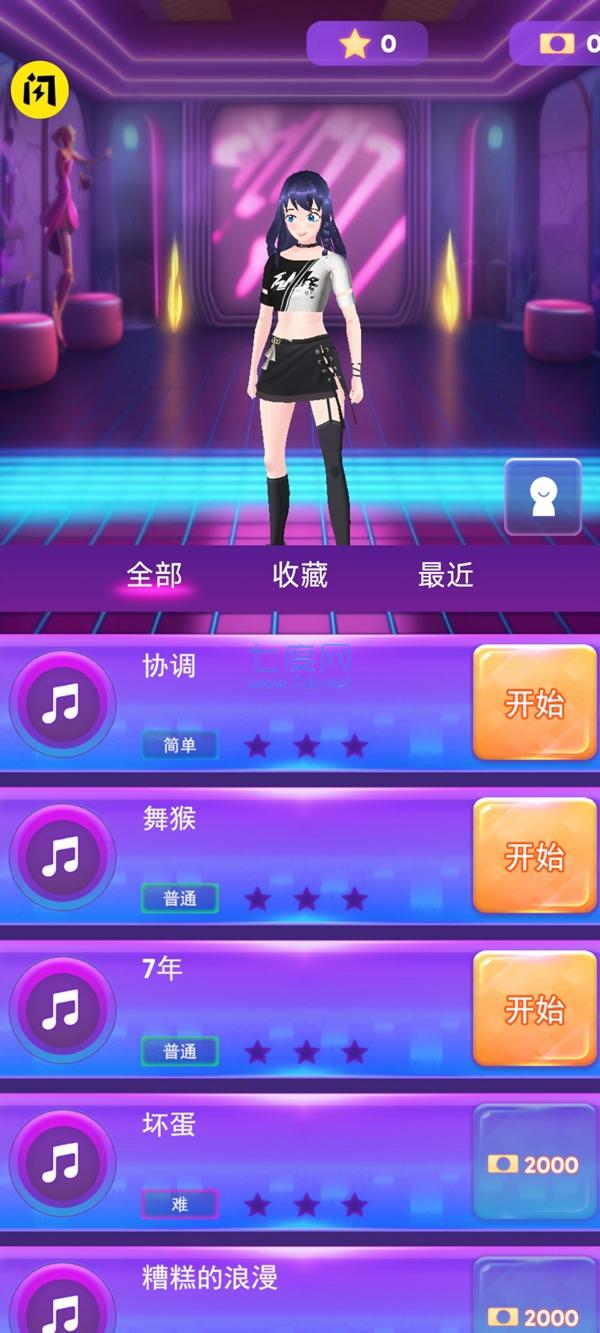Preview the 7年 music note icon

62,1011
